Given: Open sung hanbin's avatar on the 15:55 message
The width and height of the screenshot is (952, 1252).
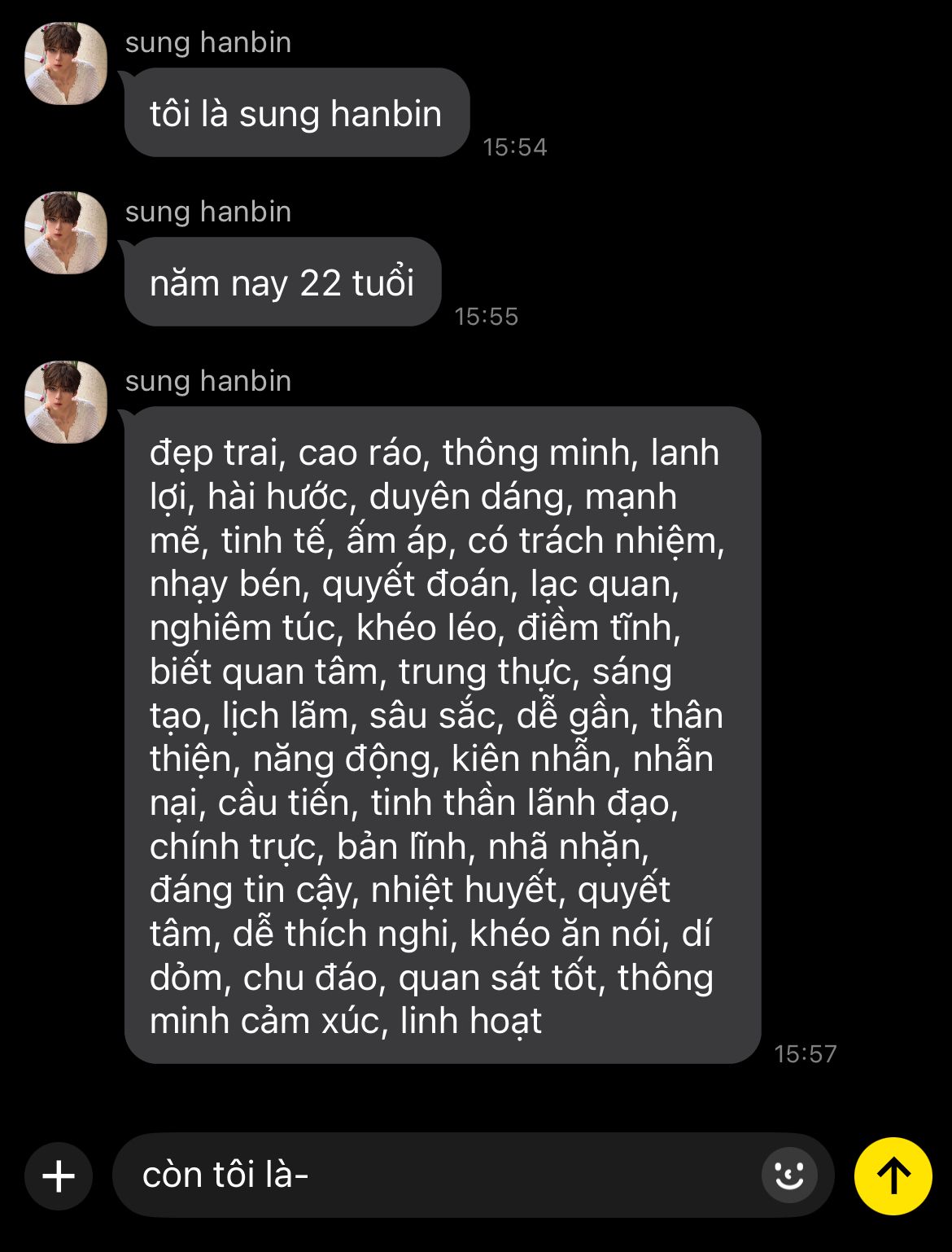Looking at the screenshot, I should click(x=66, y=233).
